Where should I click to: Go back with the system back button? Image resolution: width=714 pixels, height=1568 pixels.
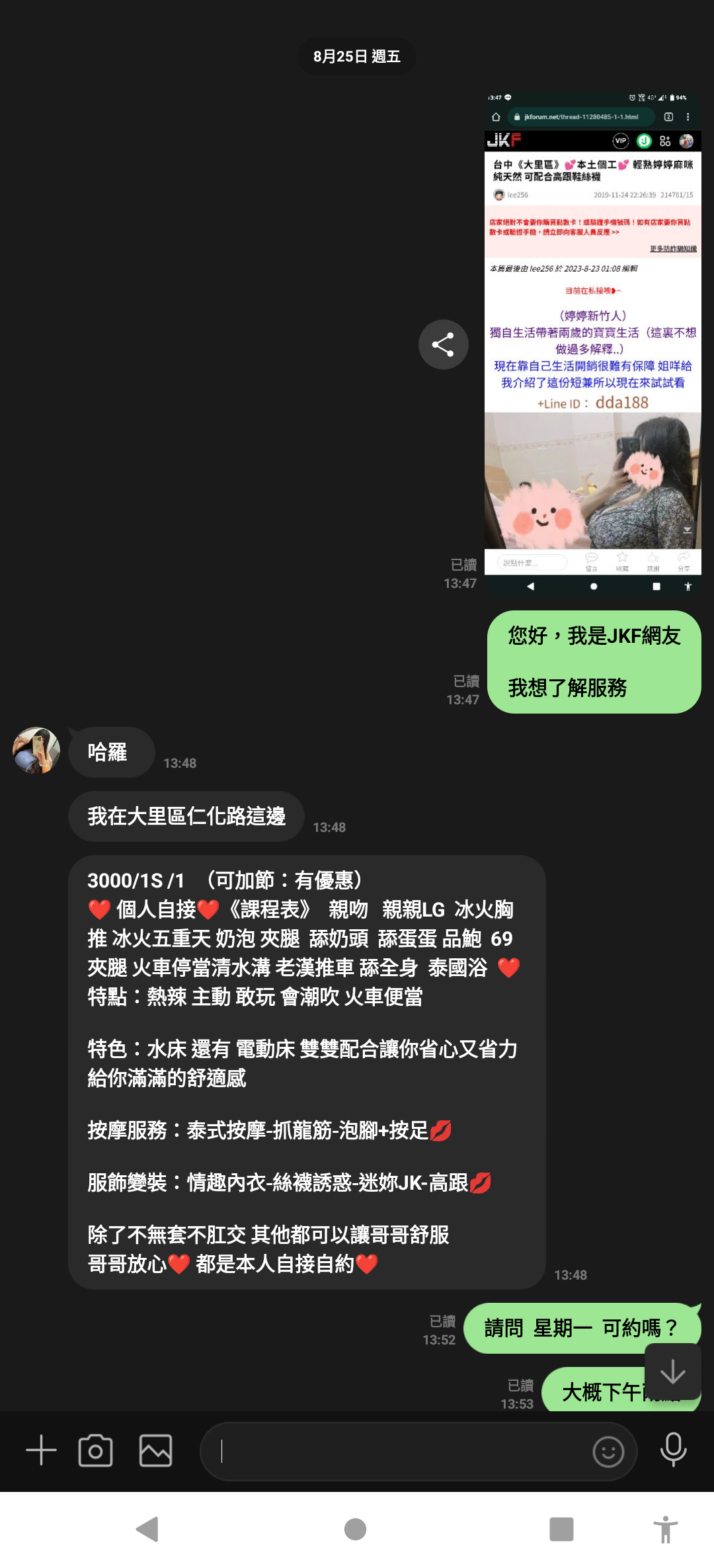[148, 1529]
